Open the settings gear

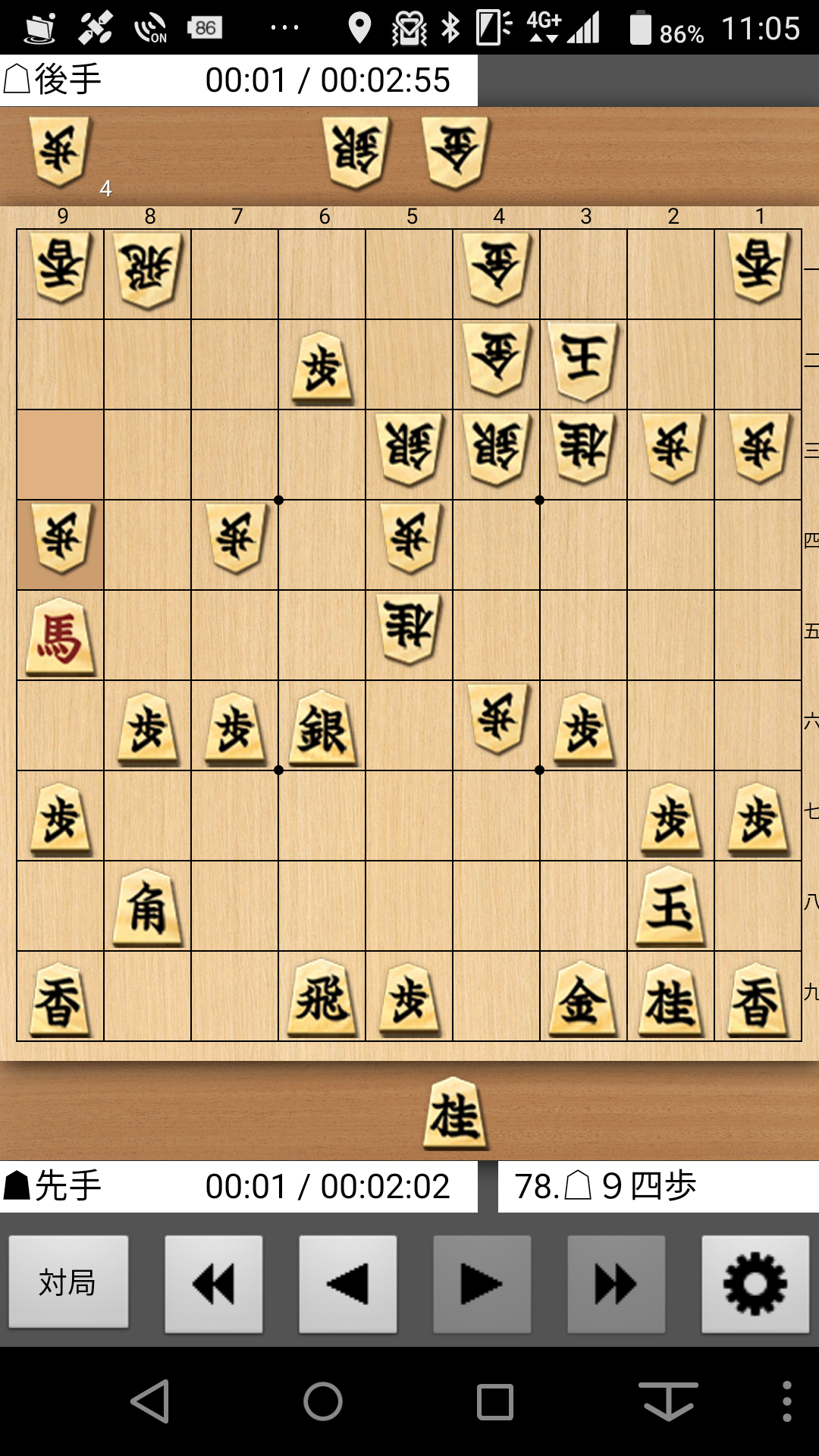pyautogui.click(x=755, y=1284)
